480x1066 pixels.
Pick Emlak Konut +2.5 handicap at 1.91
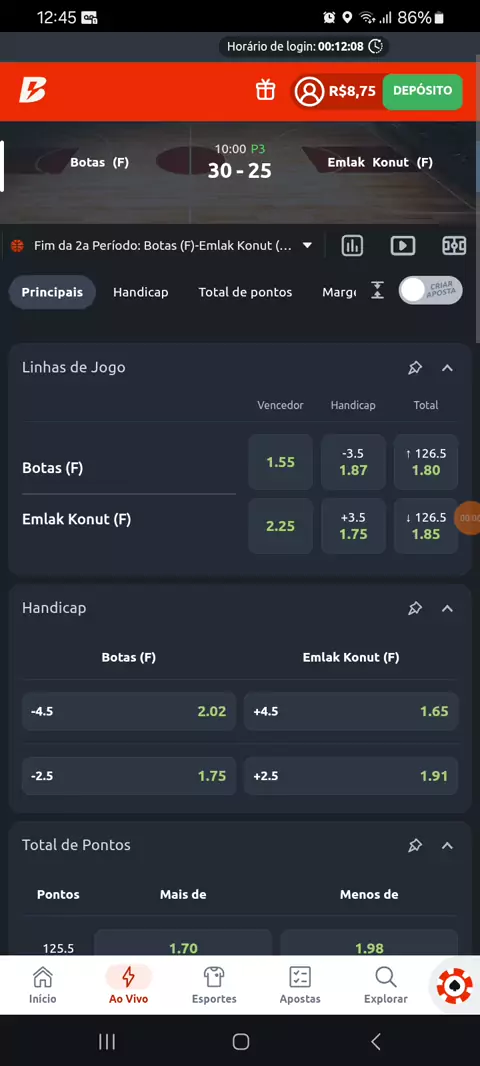coord(351,776)
